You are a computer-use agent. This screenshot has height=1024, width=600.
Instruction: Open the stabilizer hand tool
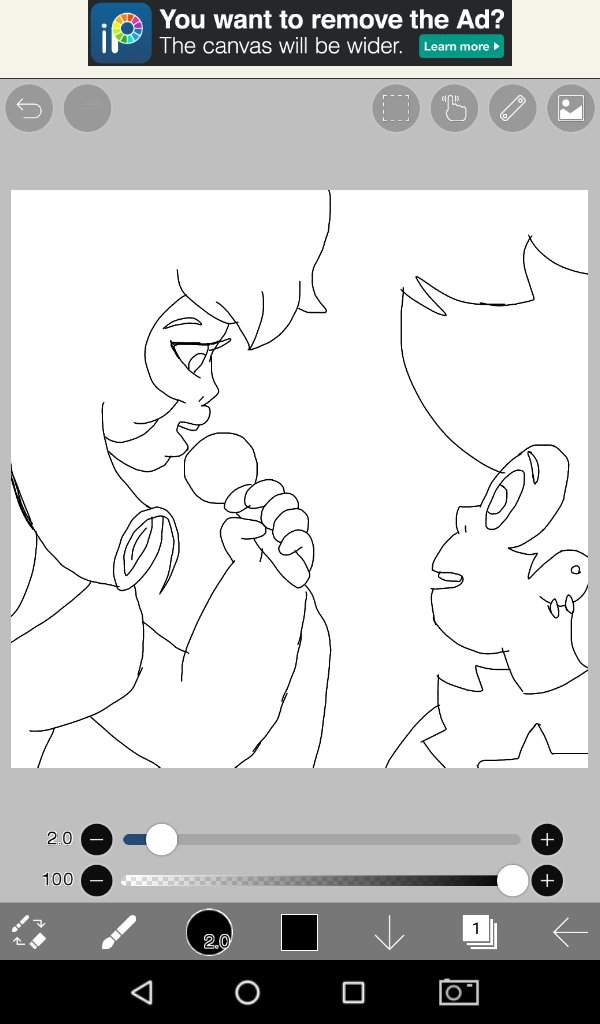coord(454,108)
